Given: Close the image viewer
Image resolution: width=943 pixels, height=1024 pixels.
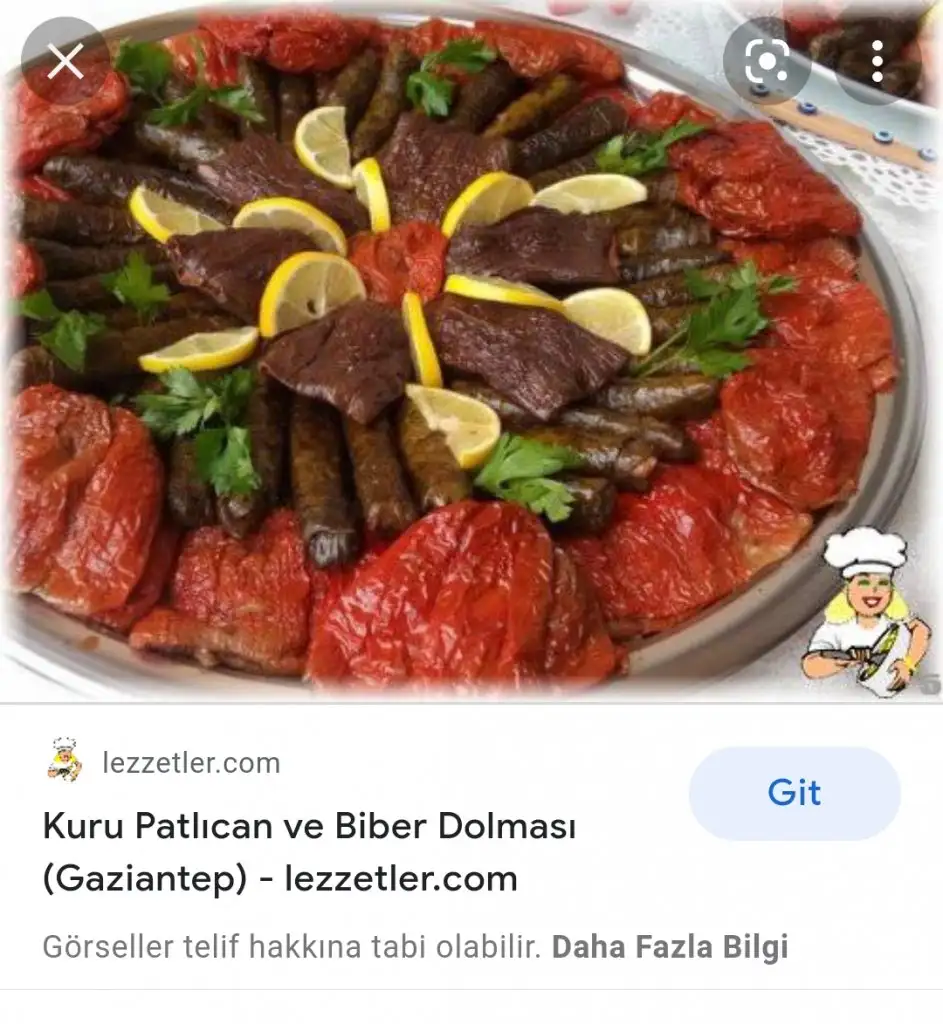Looking at the screenshot, I should [x=65, y=62].
